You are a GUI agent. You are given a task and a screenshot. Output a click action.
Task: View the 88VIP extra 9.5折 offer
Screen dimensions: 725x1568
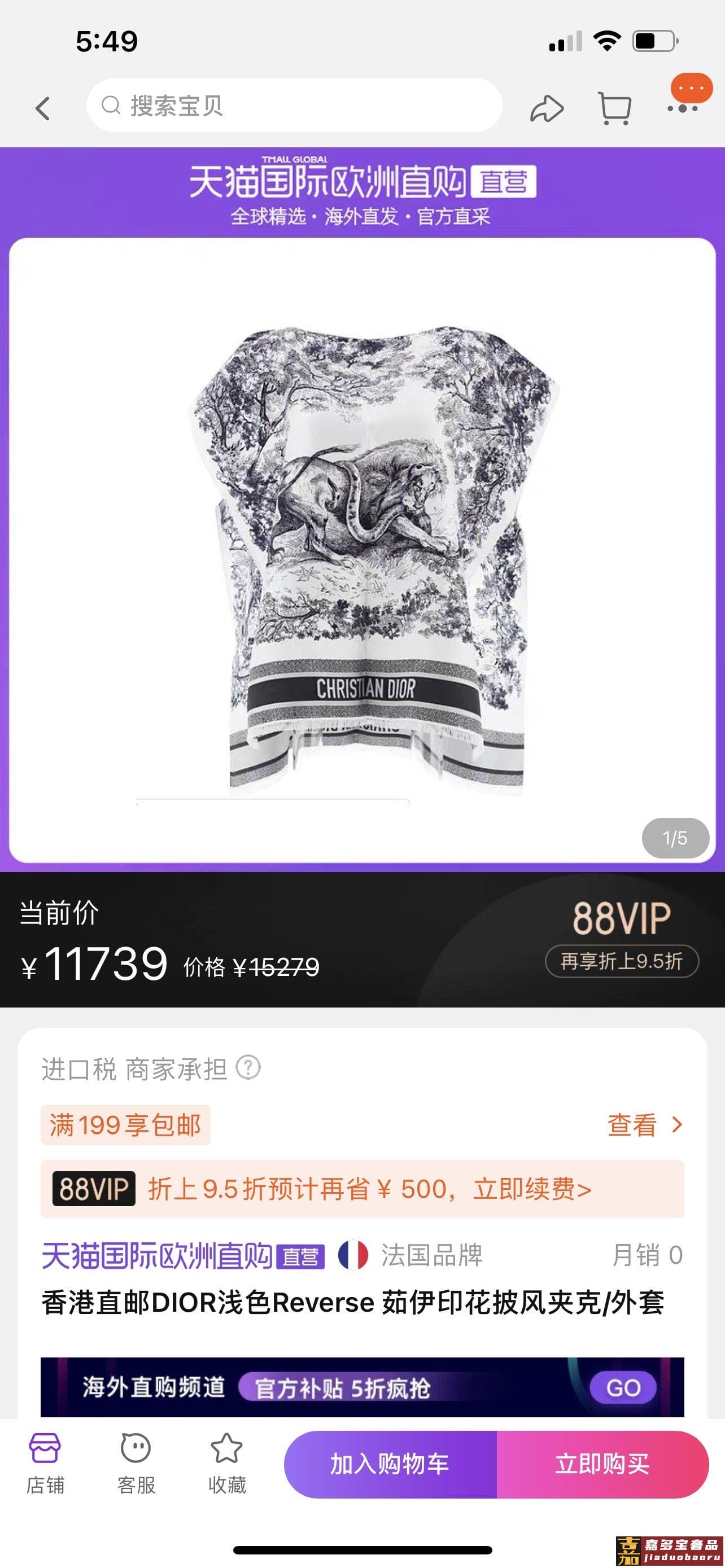[x=621, y=961]
